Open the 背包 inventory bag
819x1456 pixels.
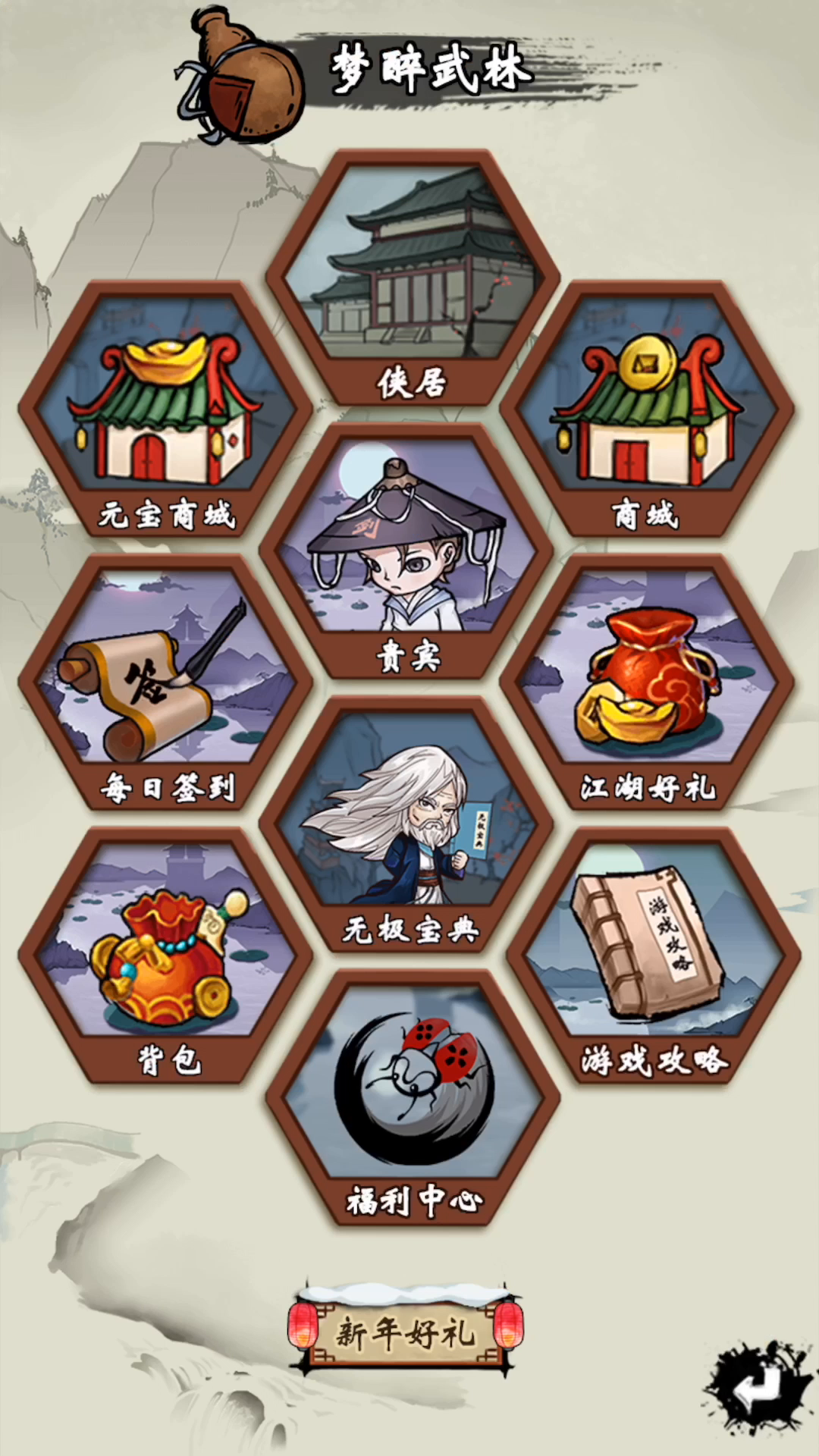[165, 955]
